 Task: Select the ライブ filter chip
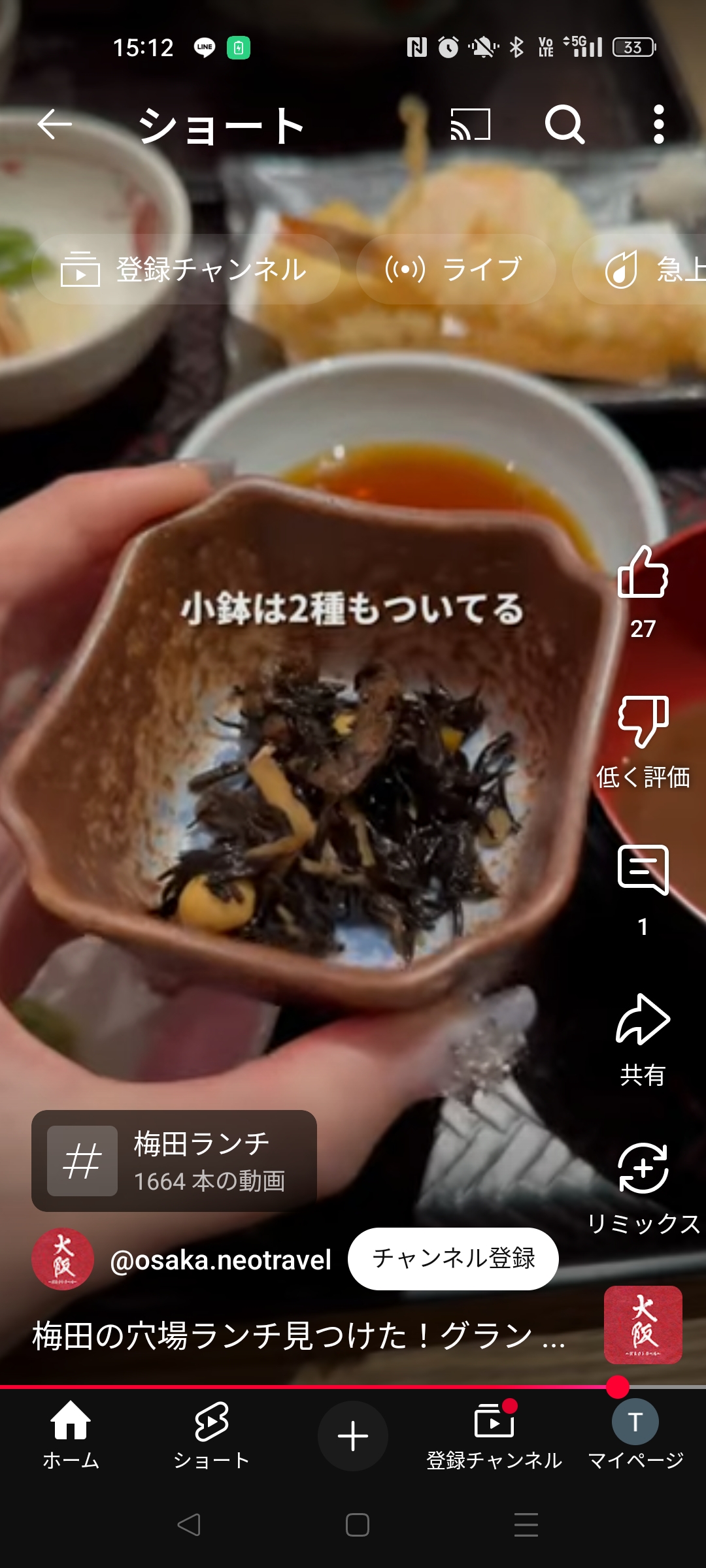[456, 269]
